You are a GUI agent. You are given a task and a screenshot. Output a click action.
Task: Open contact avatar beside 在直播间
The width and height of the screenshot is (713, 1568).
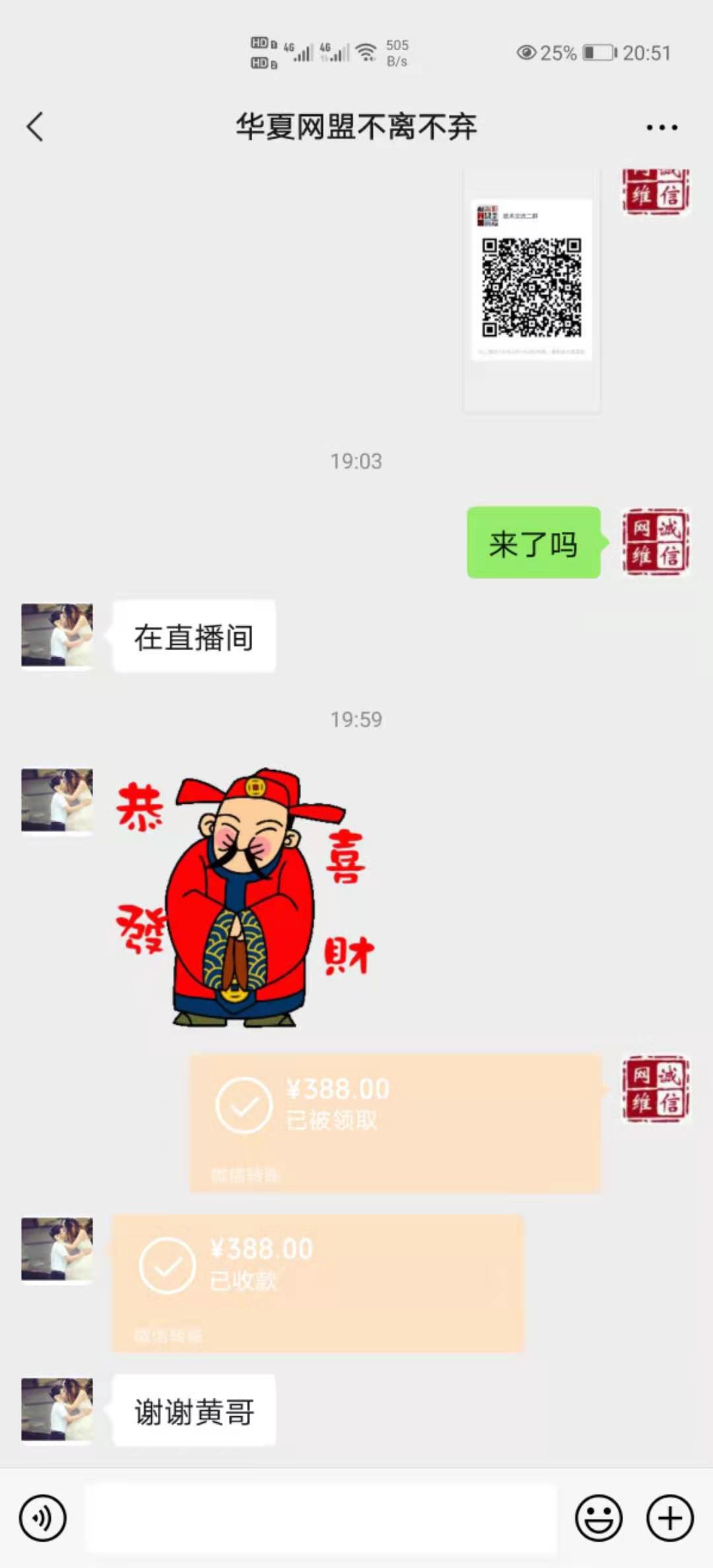click(x=57, y=636)
